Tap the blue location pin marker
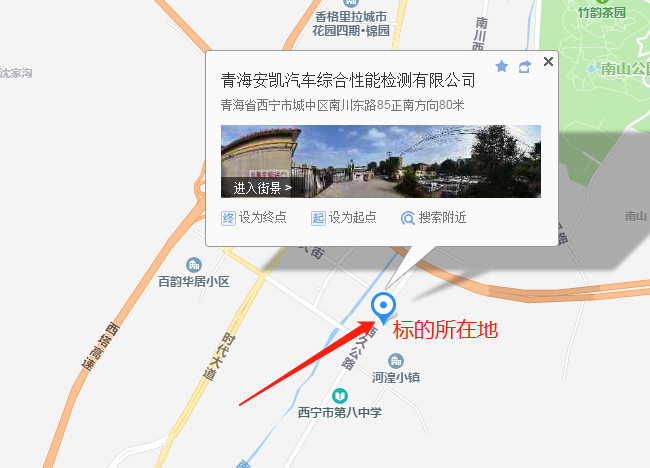 click(383, 305)
